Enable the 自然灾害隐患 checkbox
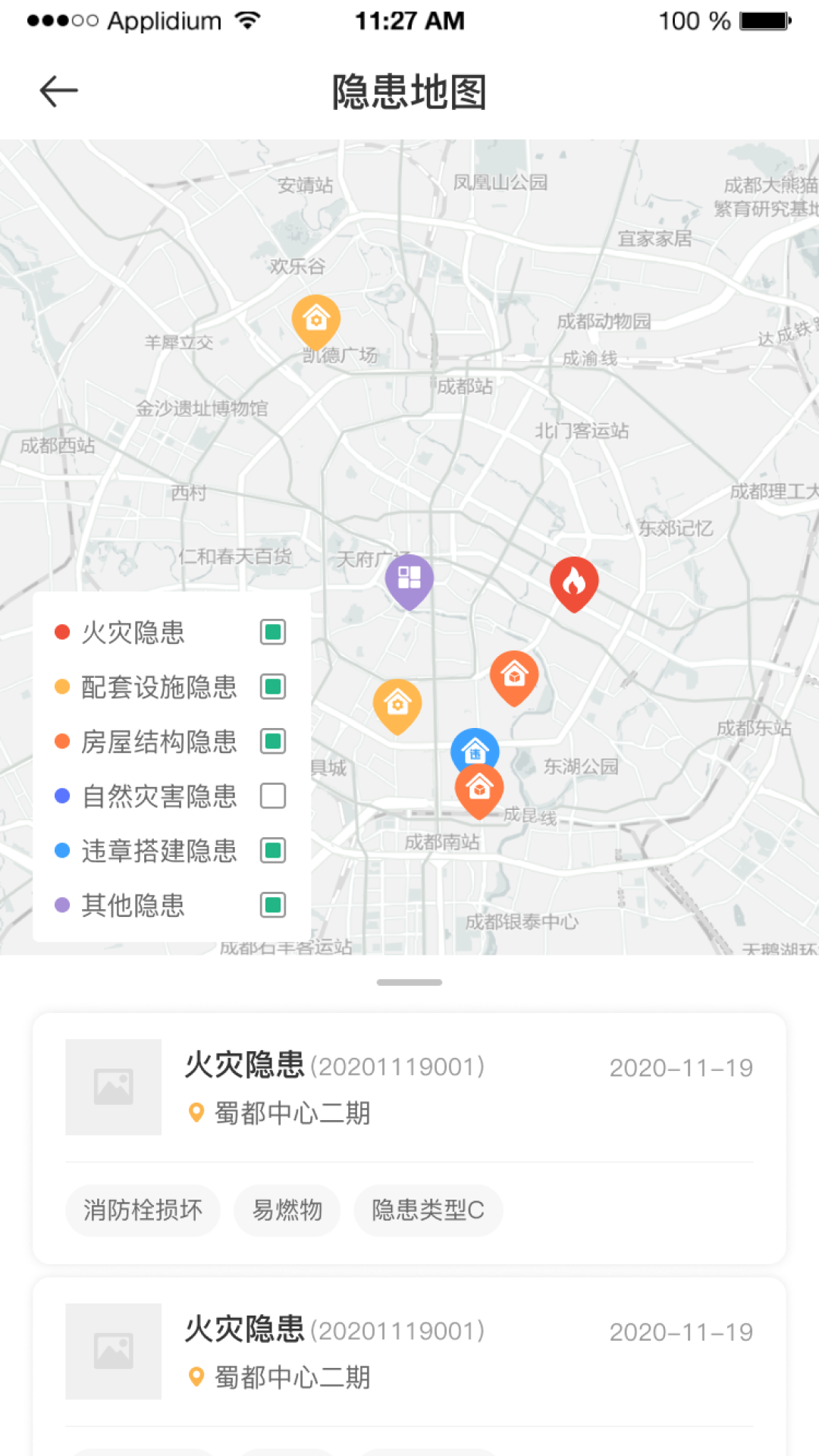Viewport: 819px width, 1456px height. pyautogui.click(x=272, y=796)
